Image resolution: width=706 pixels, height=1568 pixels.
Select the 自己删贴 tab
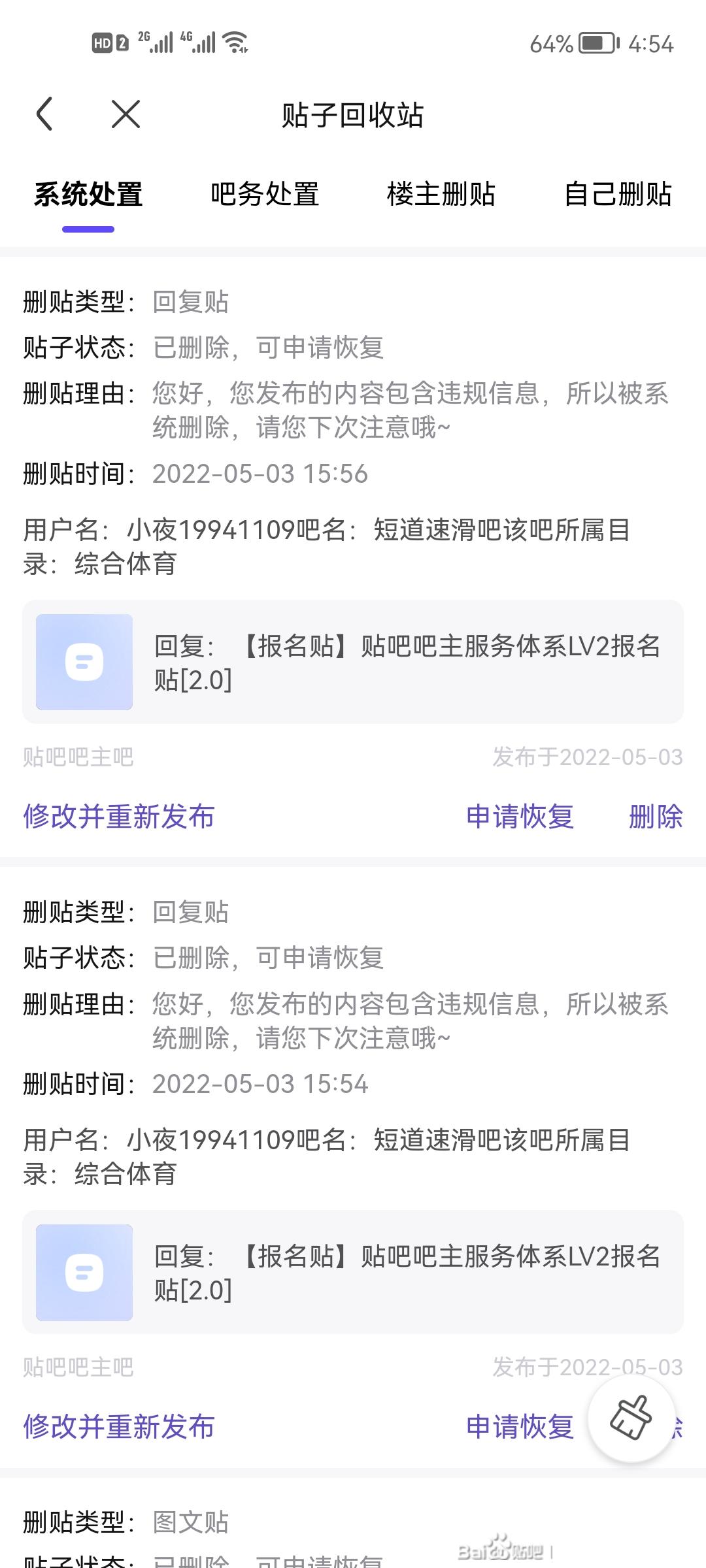click(x=618, y=195)
